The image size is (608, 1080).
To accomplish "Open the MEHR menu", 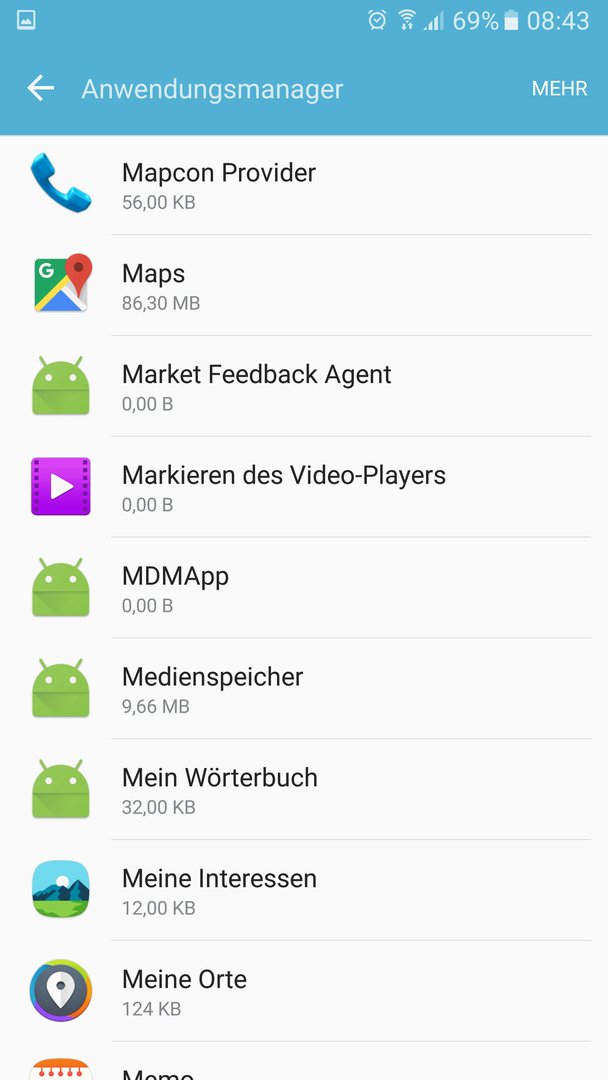I will 559,89.
